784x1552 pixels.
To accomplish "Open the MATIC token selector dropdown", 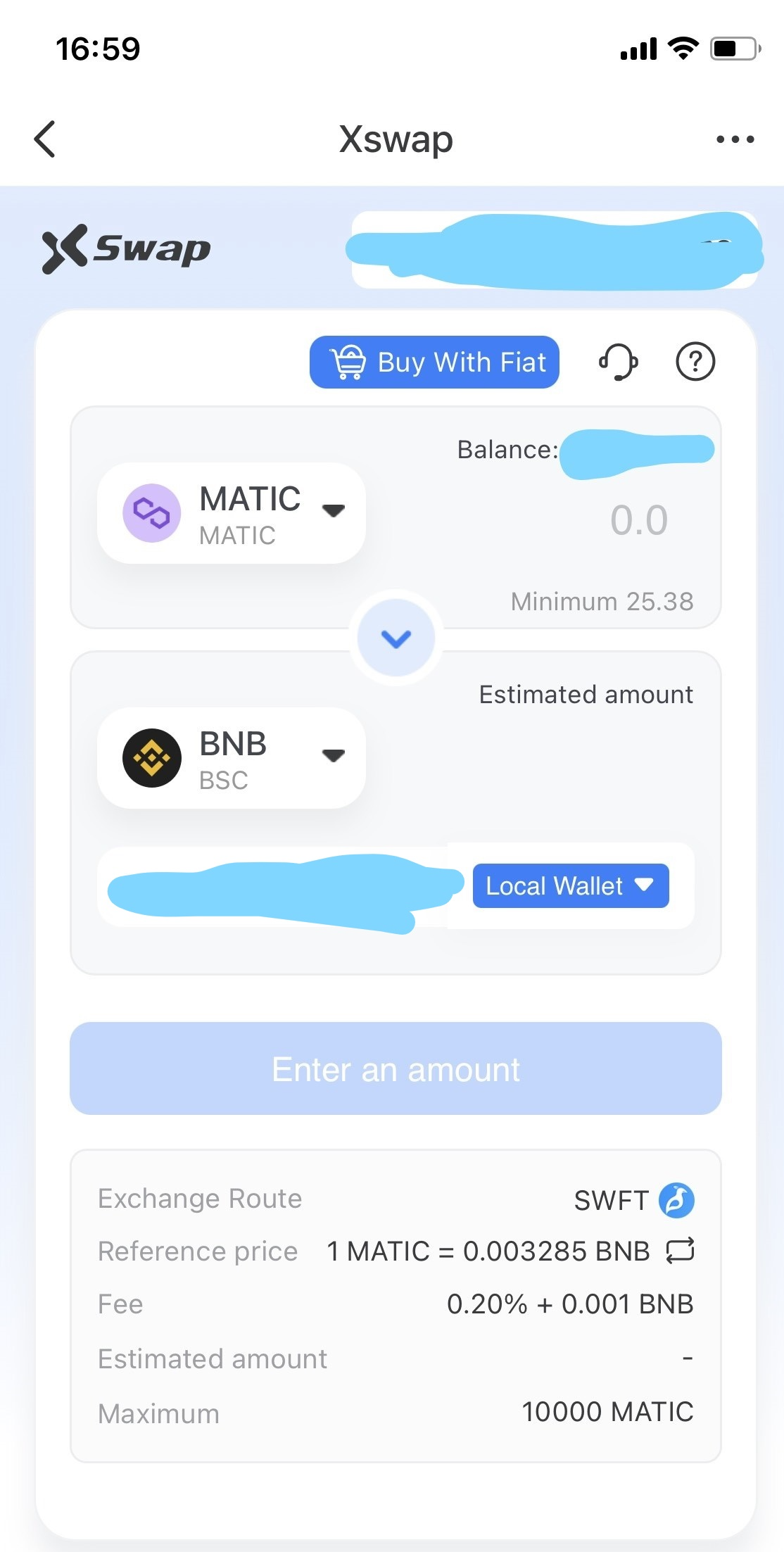I will pyautogui.click(x=232, y=513).
